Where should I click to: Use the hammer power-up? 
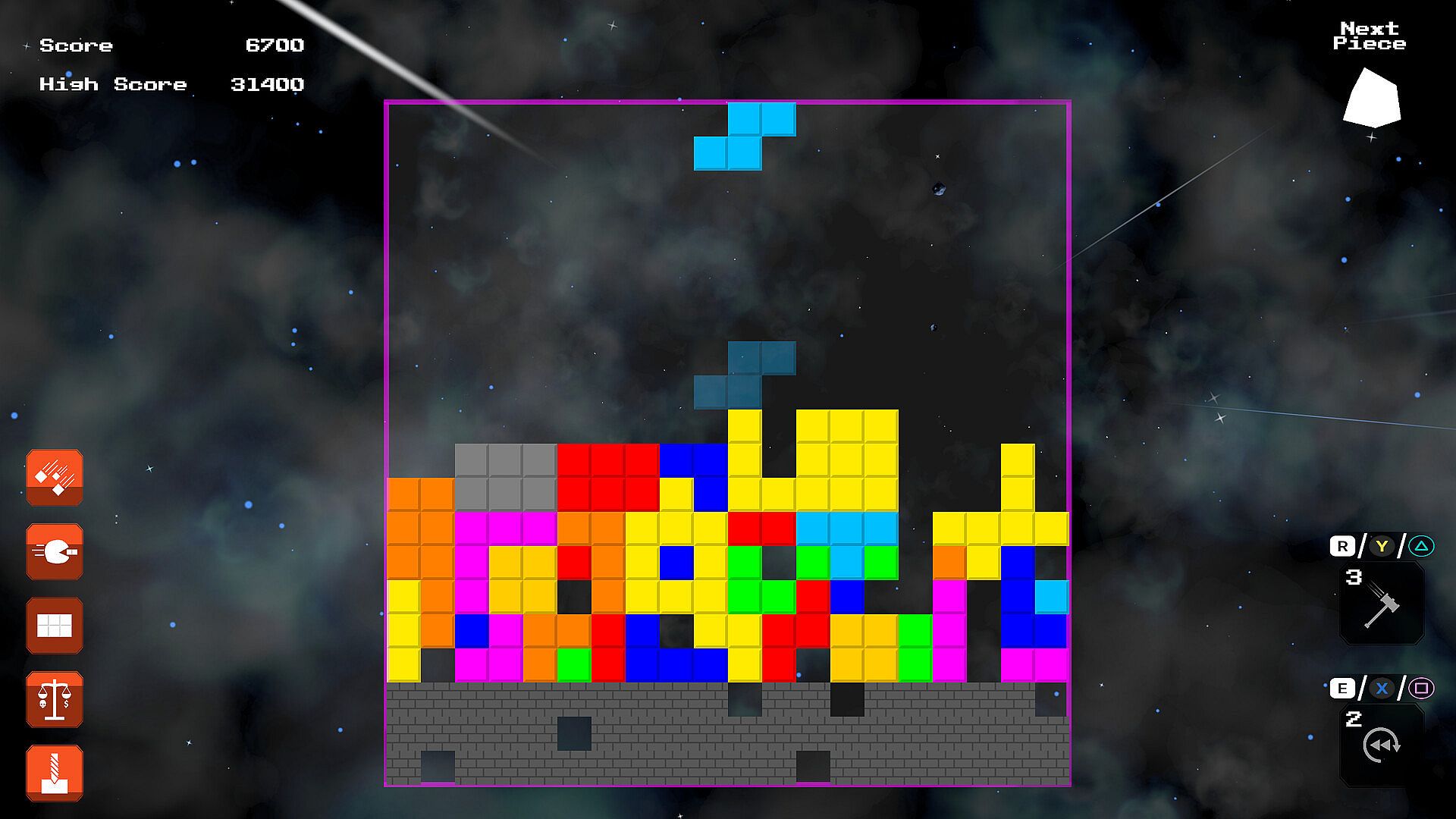[1382, 604]
